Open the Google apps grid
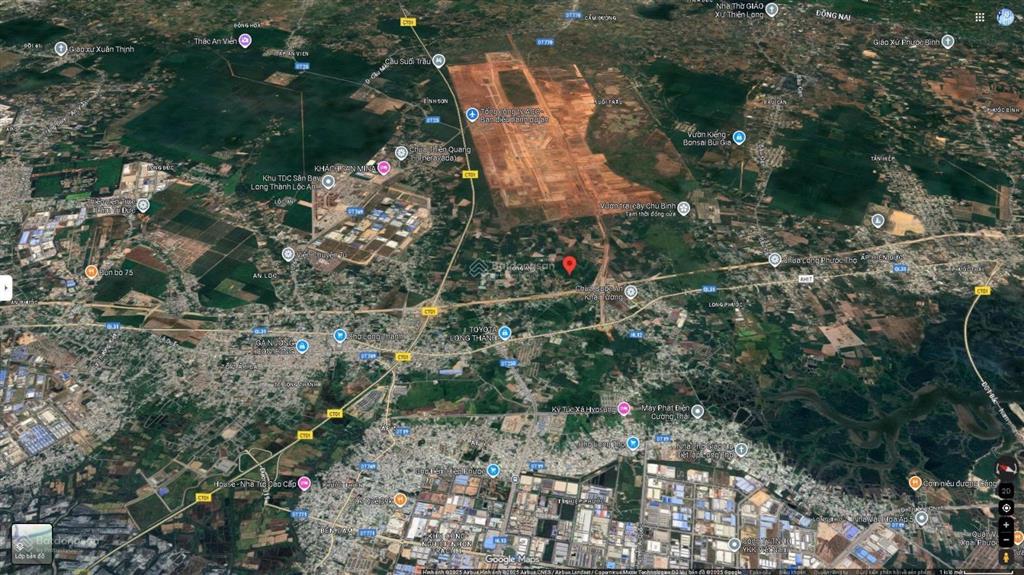This screenshot has height=575, width=1024. point(983,16)
